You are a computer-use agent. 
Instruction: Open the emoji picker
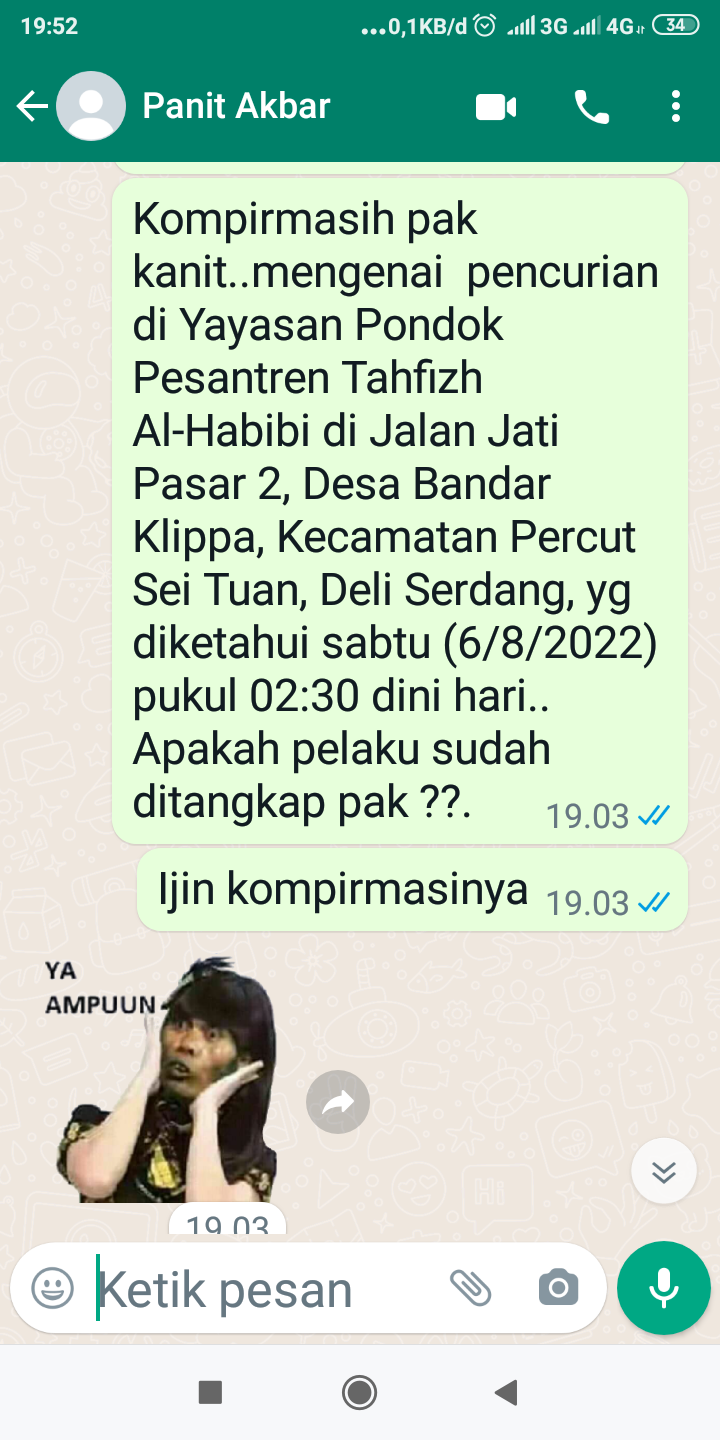52,1288
